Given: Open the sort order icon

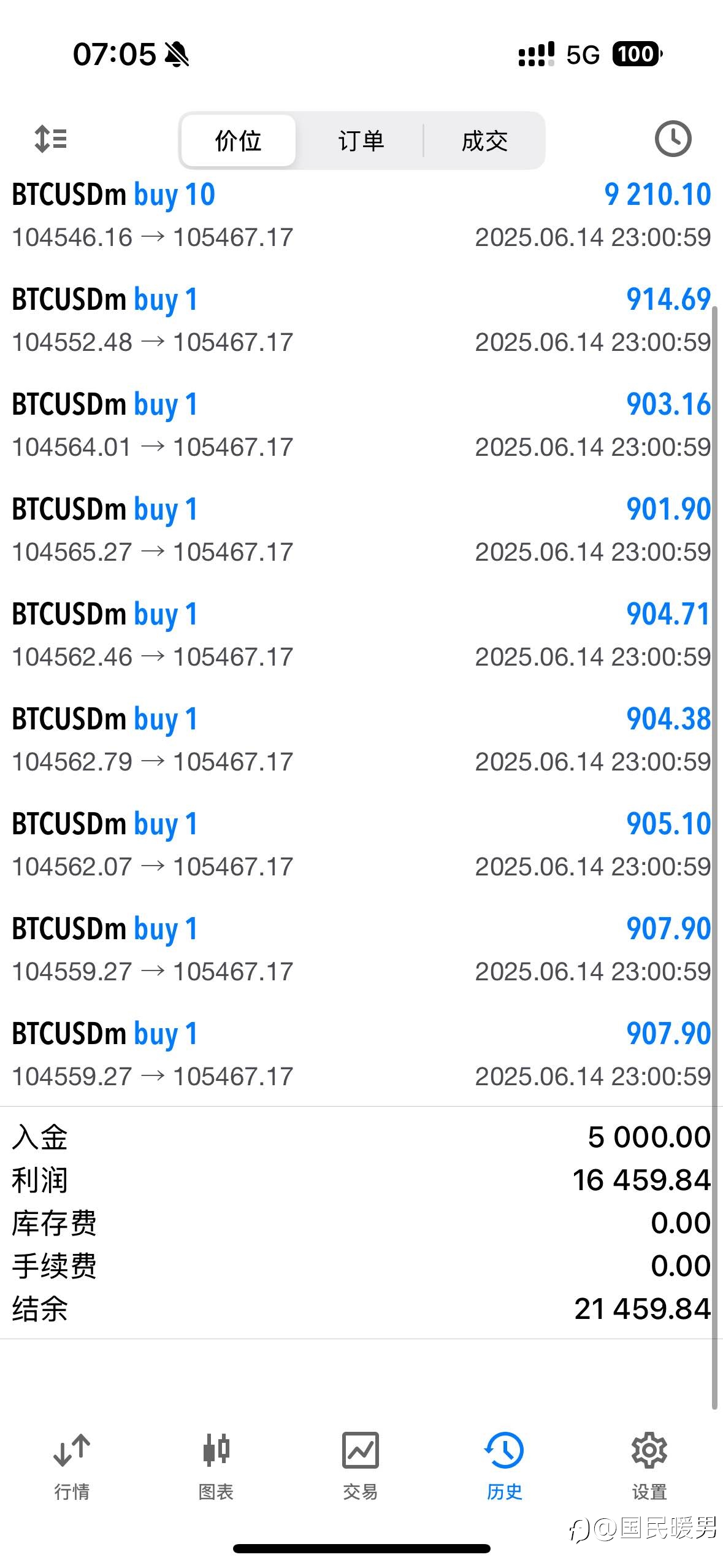Looking at the screenshot, I should tap(51, 139).
